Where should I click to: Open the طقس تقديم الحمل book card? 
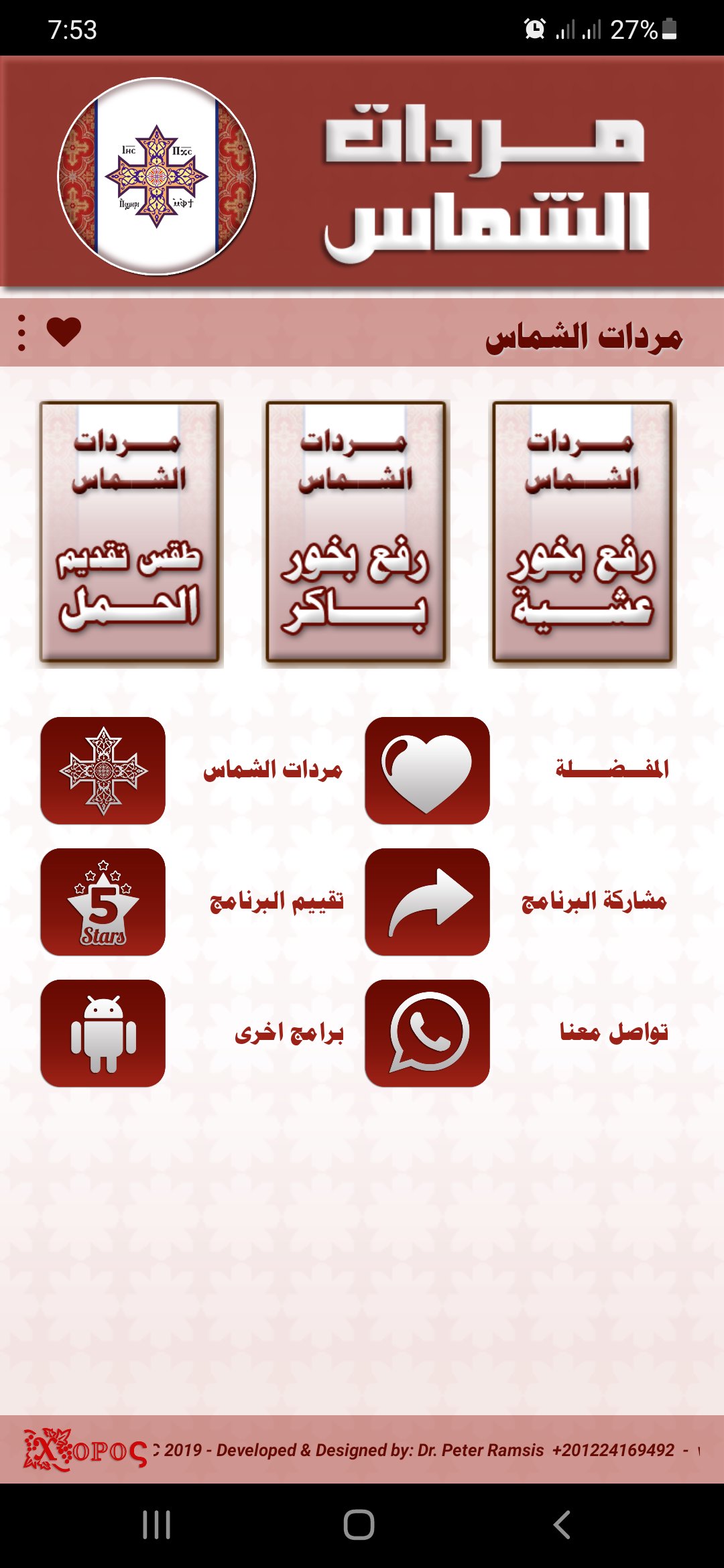(x=129, y=533)
